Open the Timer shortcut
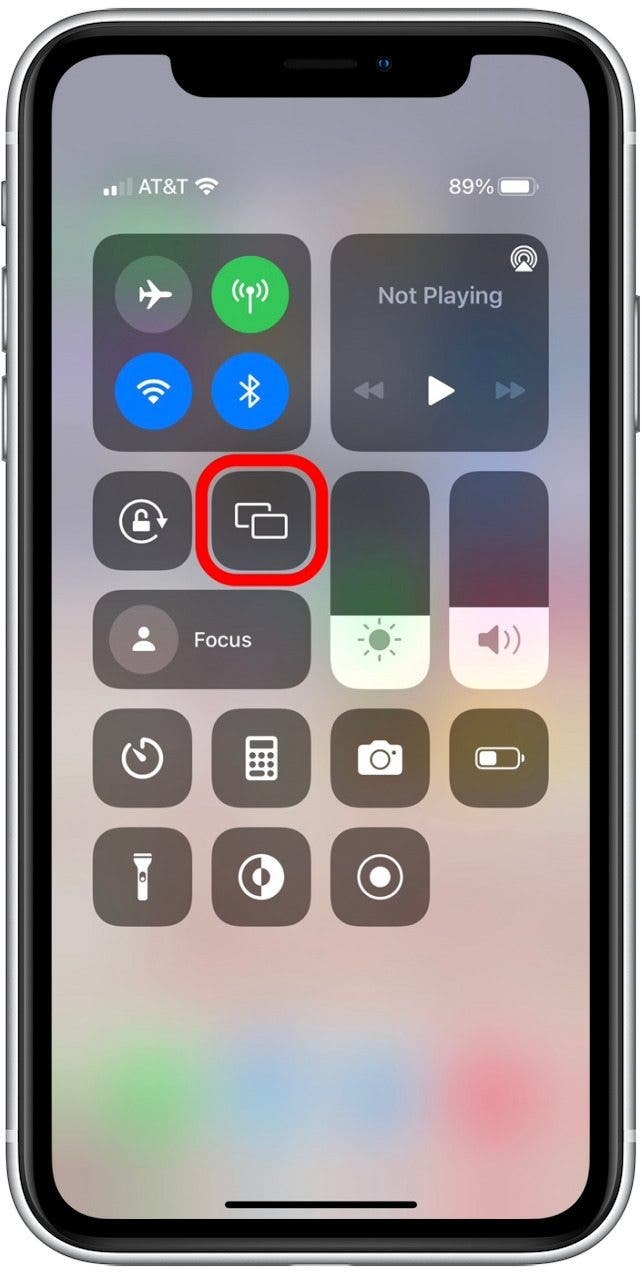This screenshot has height=1274, width=642. coord(143,759)
